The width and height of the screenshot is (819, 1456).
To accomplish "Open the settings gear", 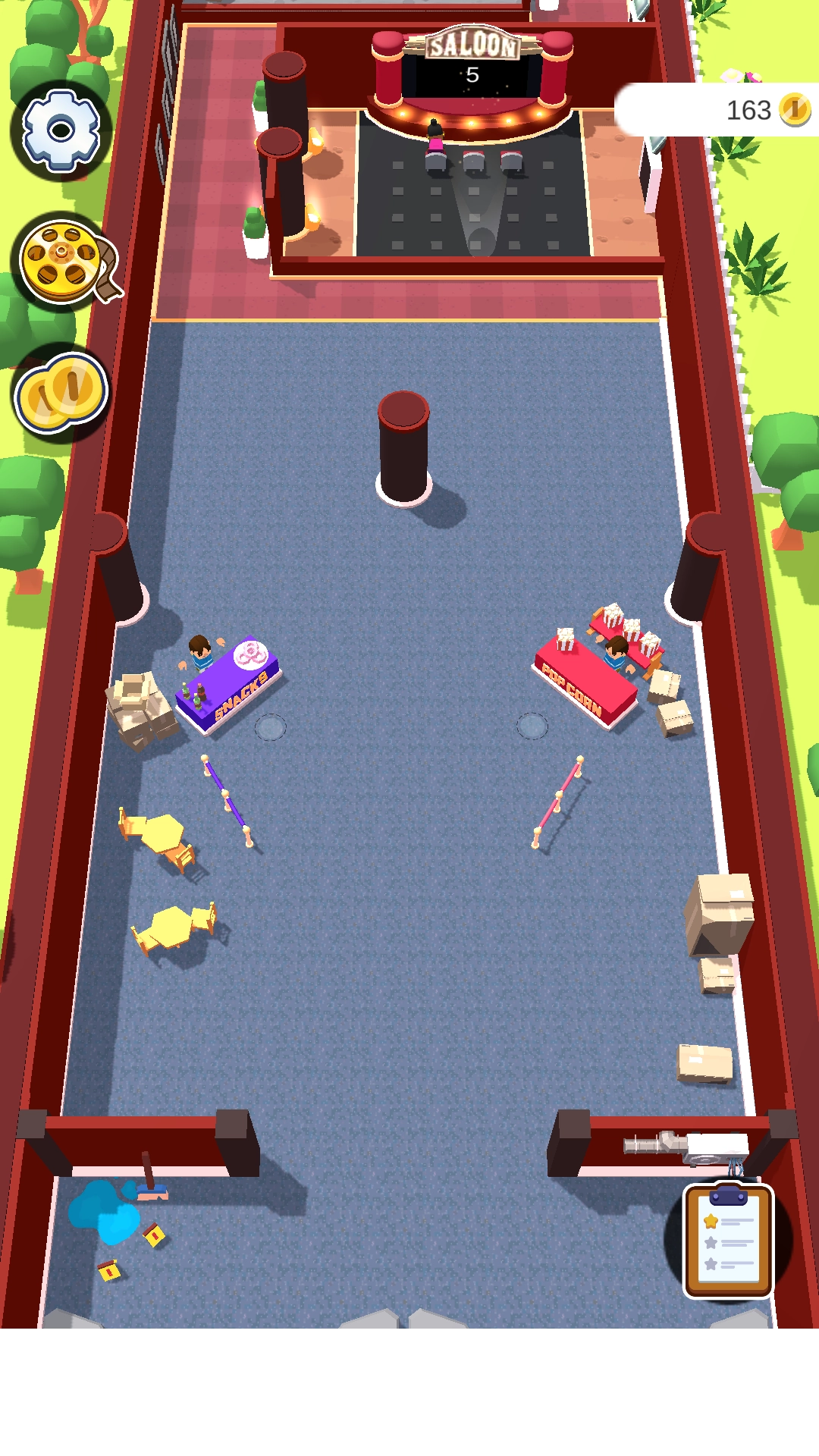I will coord(61,130).
